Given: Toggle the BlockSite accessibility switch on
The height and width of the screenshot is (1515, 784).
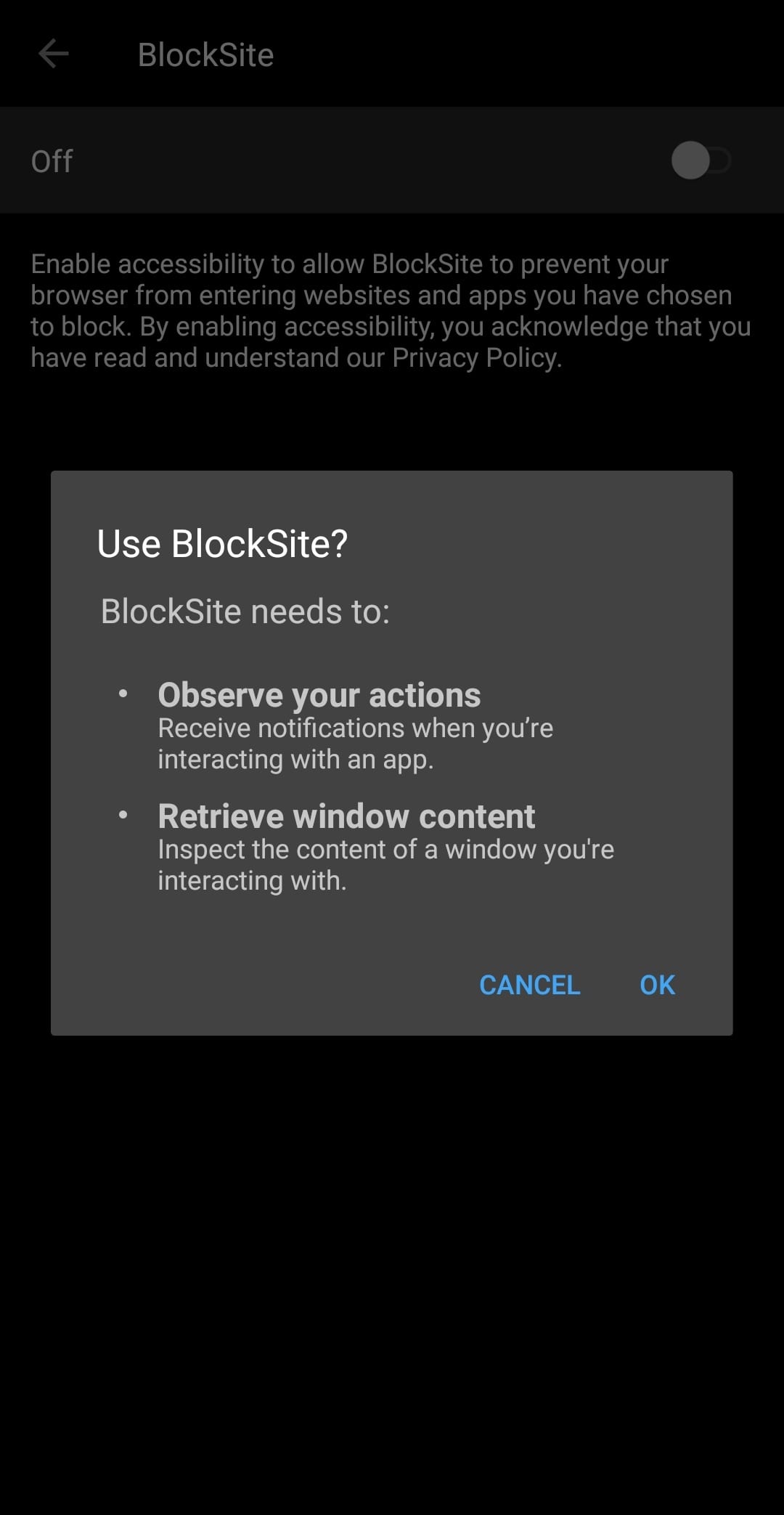Looking at the screenshot, I should pos(701,161).
